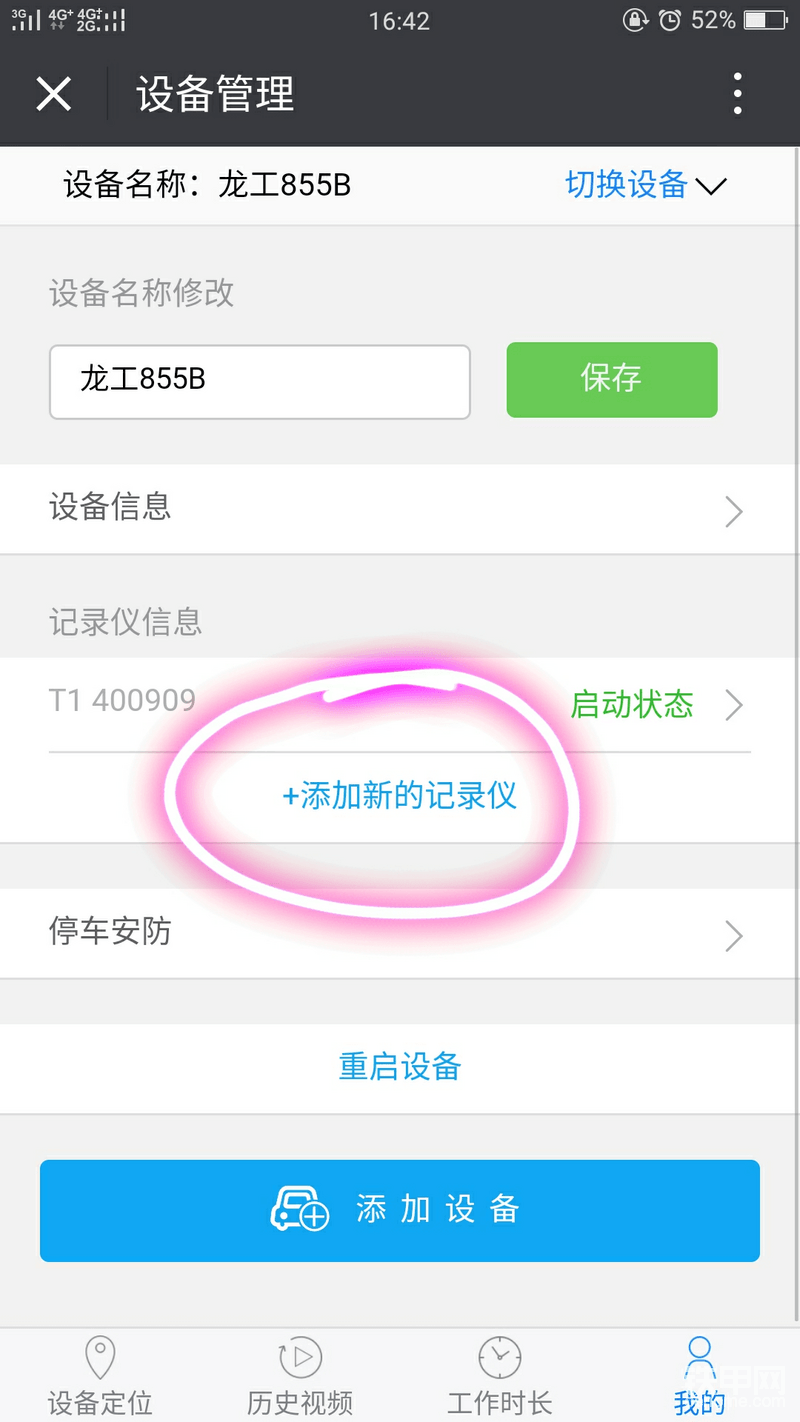Switch to the 工作时长 tab

(x=499, y=1377)
